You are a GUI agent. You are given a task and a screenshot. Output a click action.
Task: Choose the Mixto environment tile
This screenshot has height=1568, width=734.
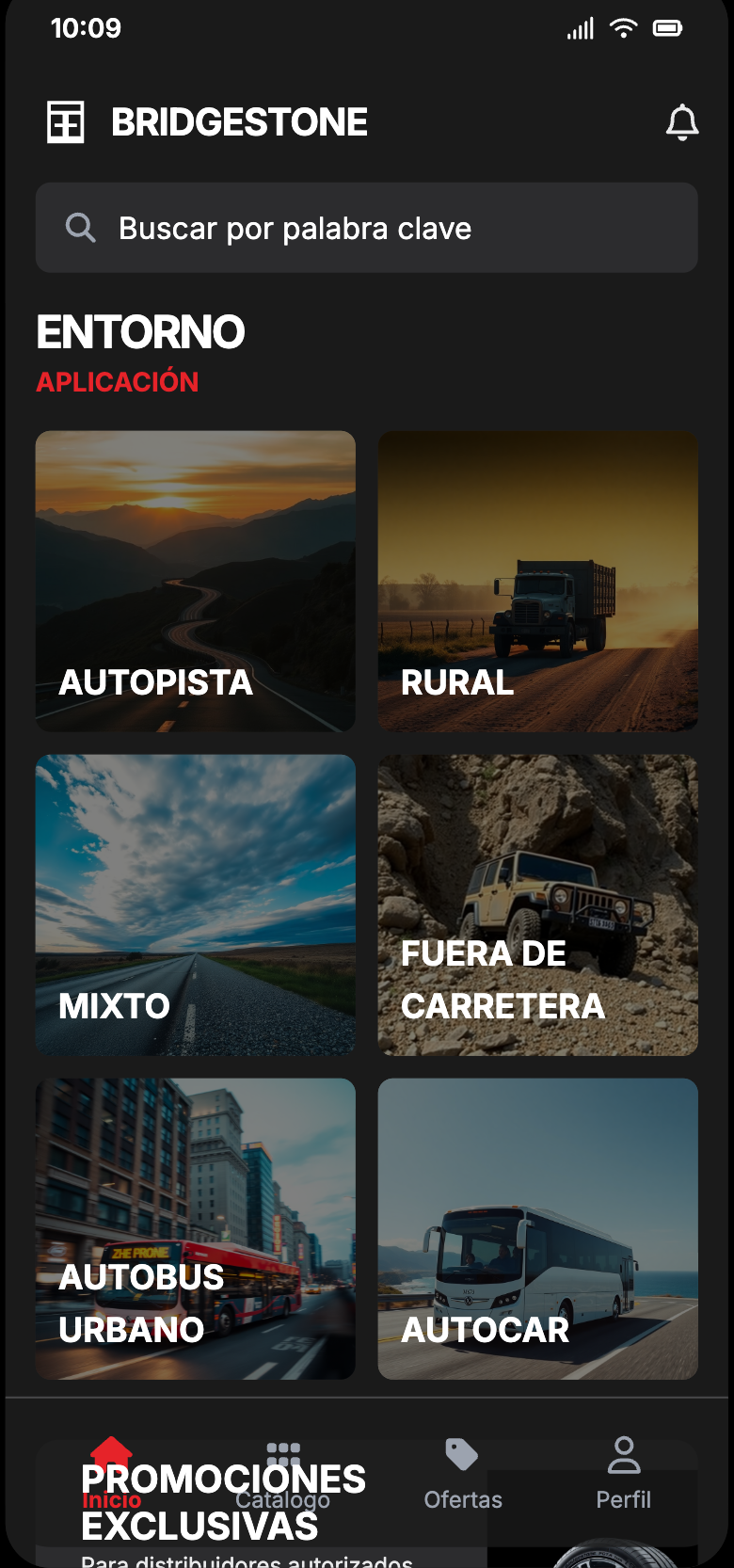click(196, 904)
